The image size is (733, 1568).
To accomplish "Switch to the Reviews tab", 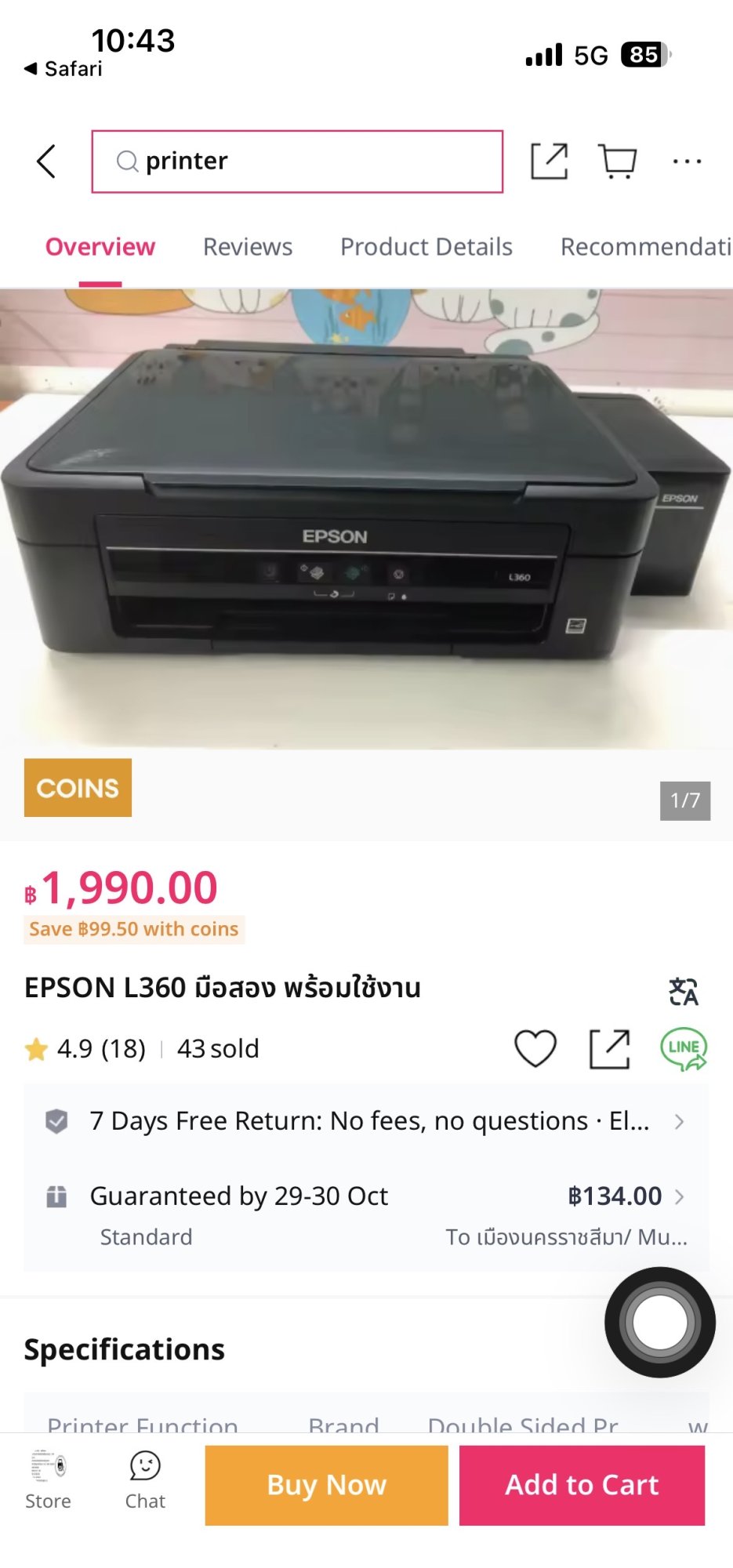I will tap(247, 246).
